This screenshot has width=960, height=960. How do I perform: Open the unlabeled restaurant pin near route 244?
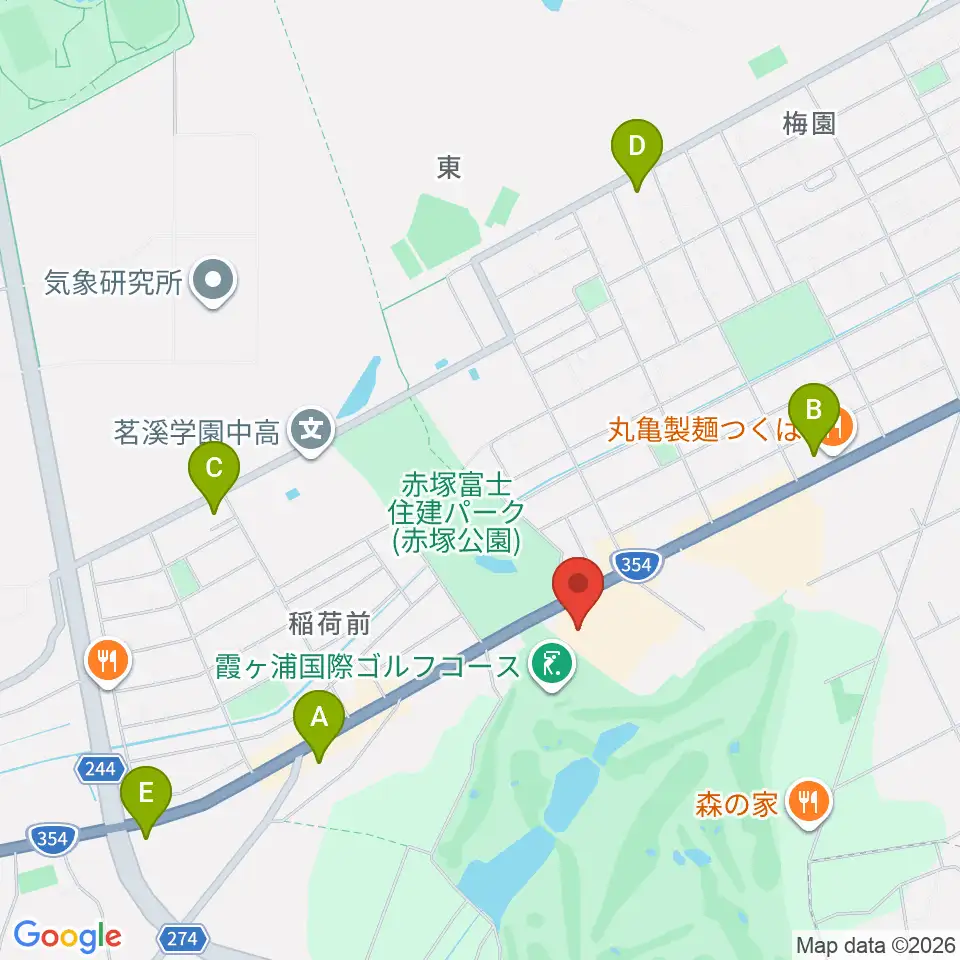pos(108,662)
